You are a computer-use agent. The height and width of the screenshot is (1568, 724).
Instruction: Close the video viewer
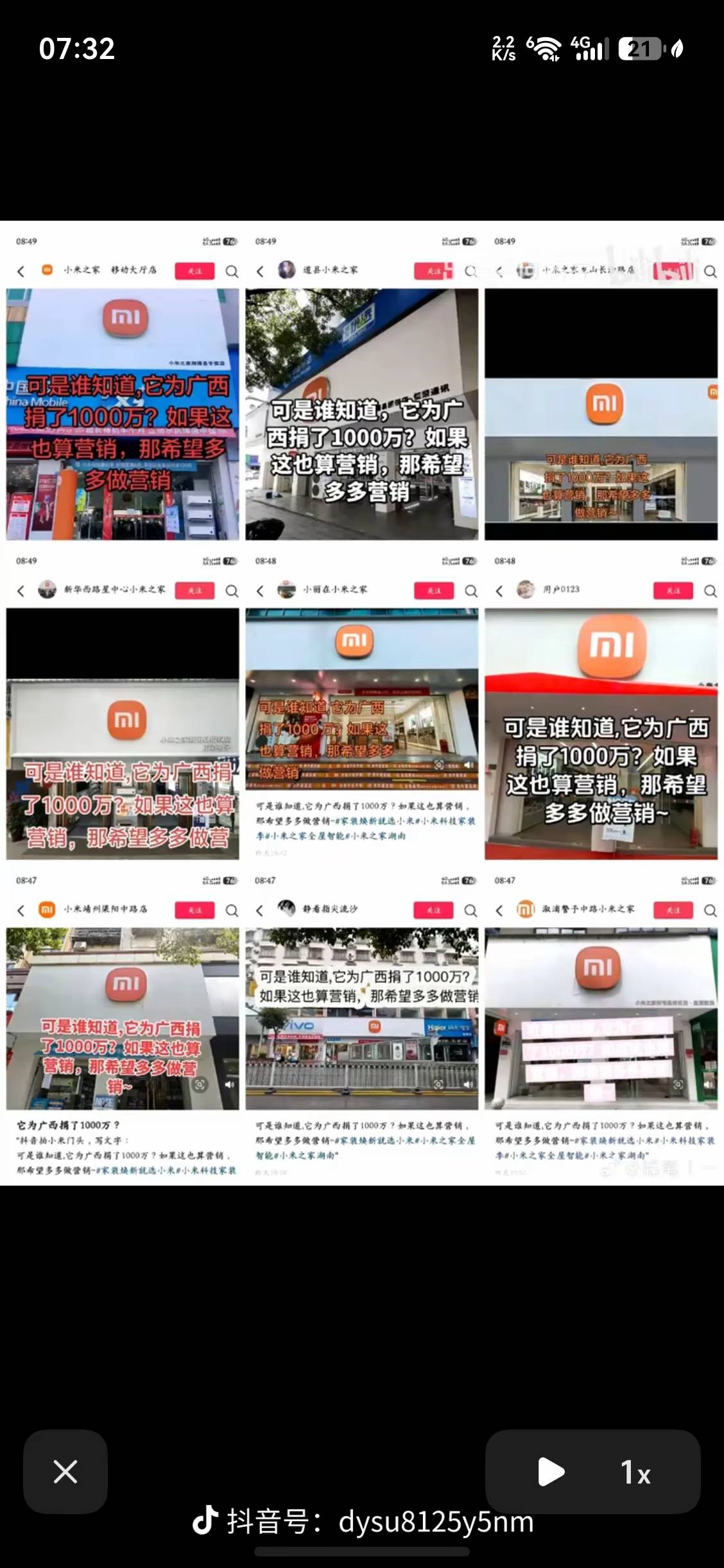[65, 1472]
